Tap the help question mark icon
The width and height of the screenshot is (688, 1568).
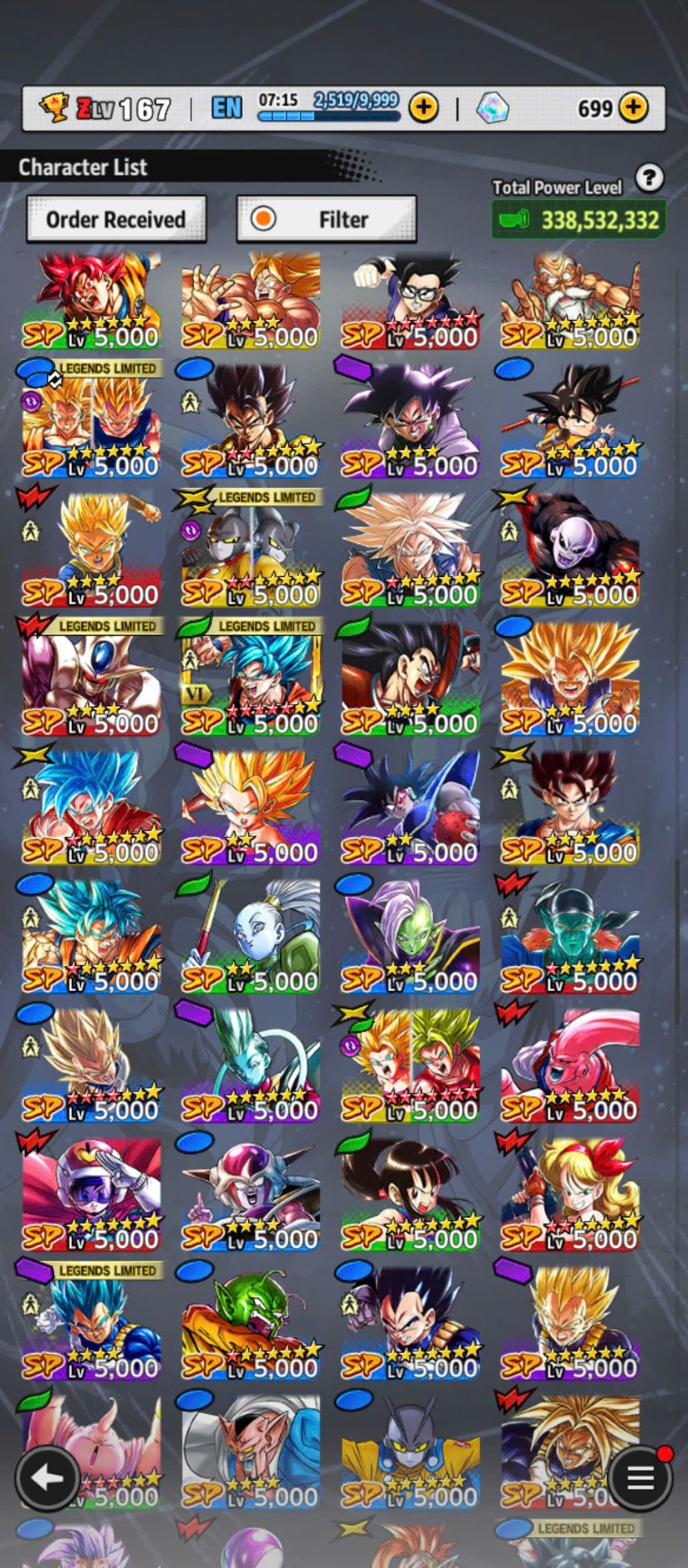[x=649, y=178]
